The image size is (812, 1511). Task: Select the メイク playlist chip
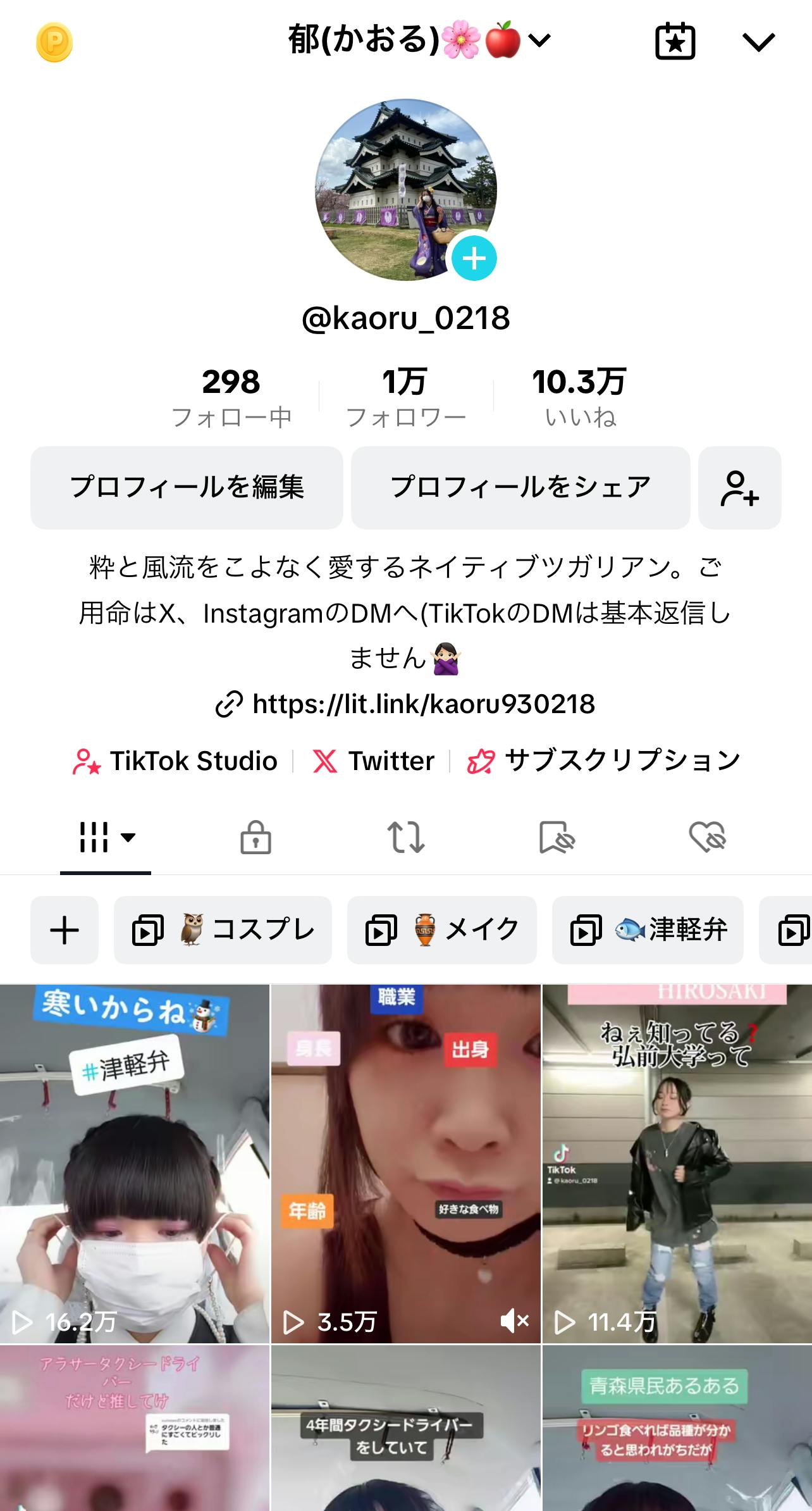pos(441,930)
